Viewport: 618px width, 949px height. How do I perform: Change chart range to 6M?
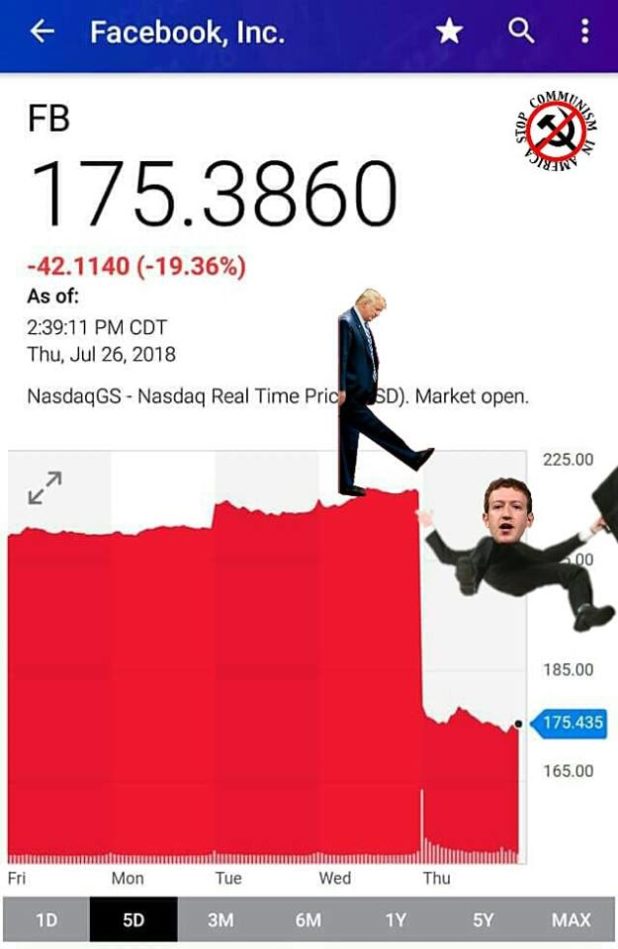click(308, 920)
